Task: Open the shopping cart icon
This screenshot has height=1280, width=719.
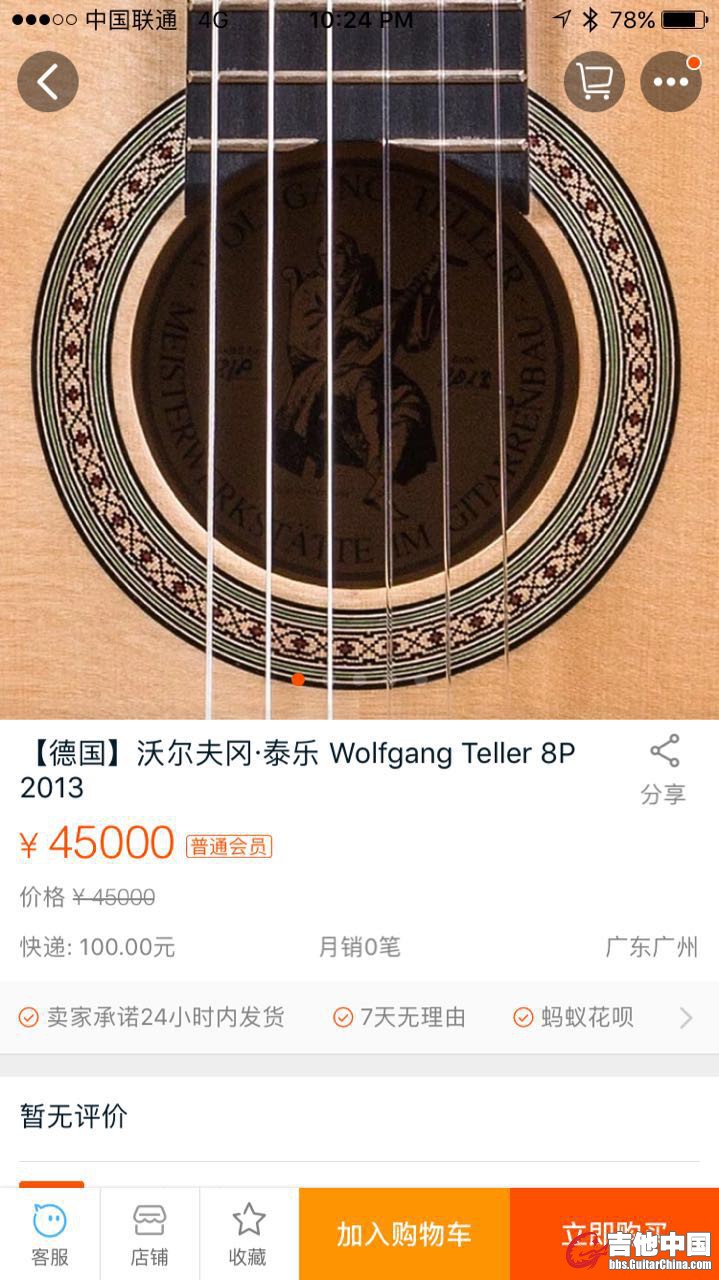Action: pos(594,82)
